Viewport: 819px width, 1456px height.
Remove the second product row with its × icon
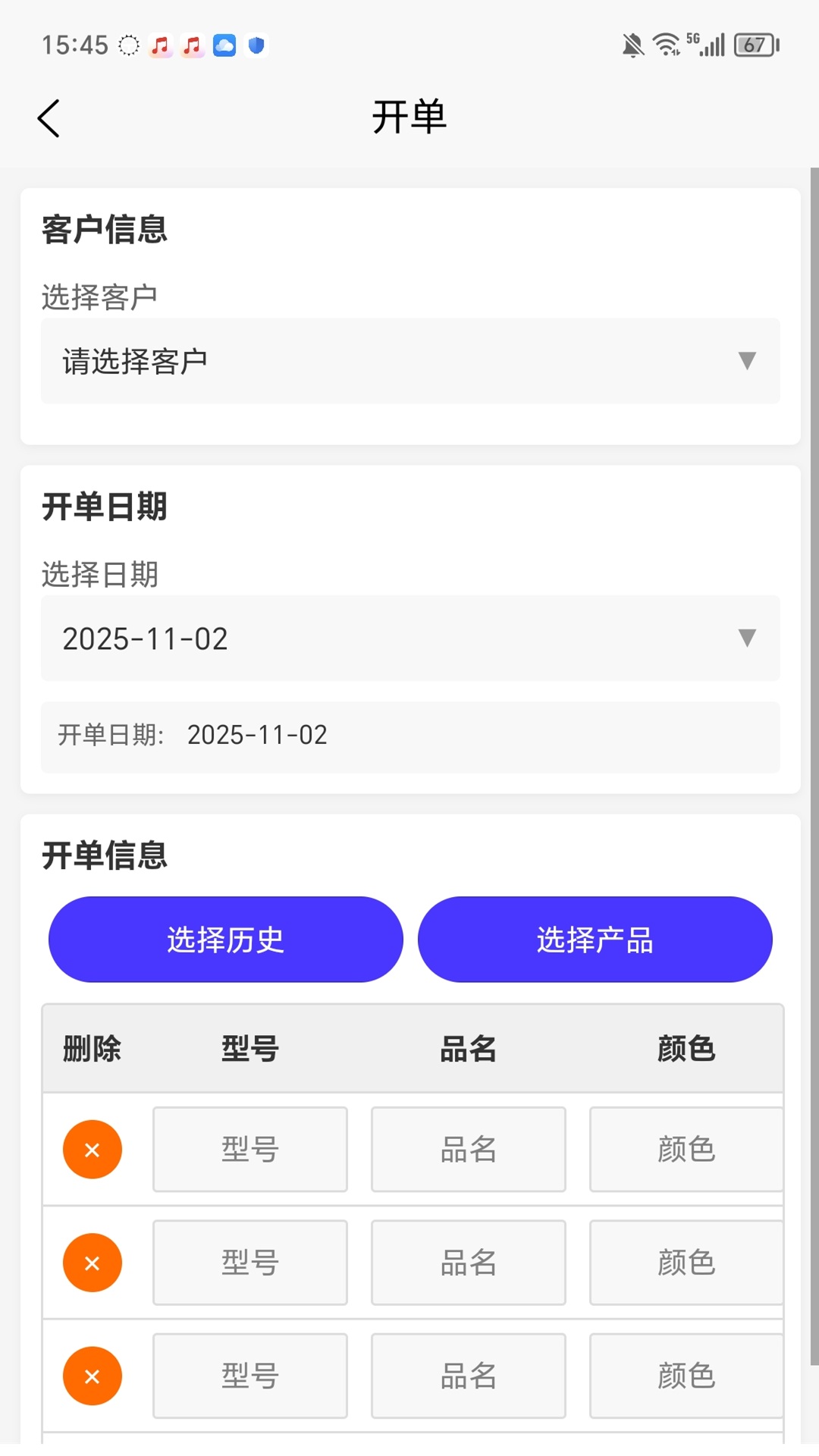pyautogui.click(x=92, y=1263)
